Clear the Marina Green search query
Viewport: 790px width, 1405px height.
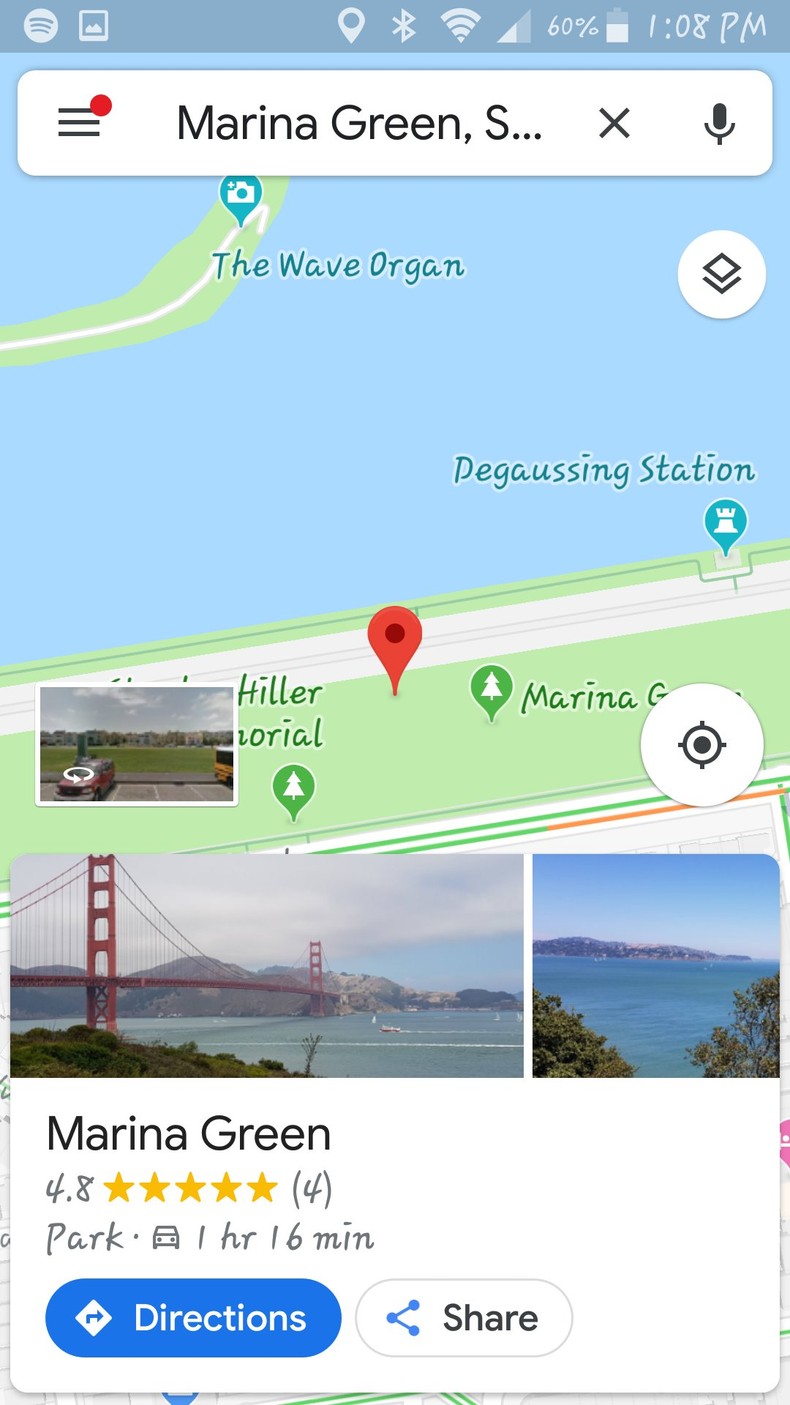click(x=614, y=122)
